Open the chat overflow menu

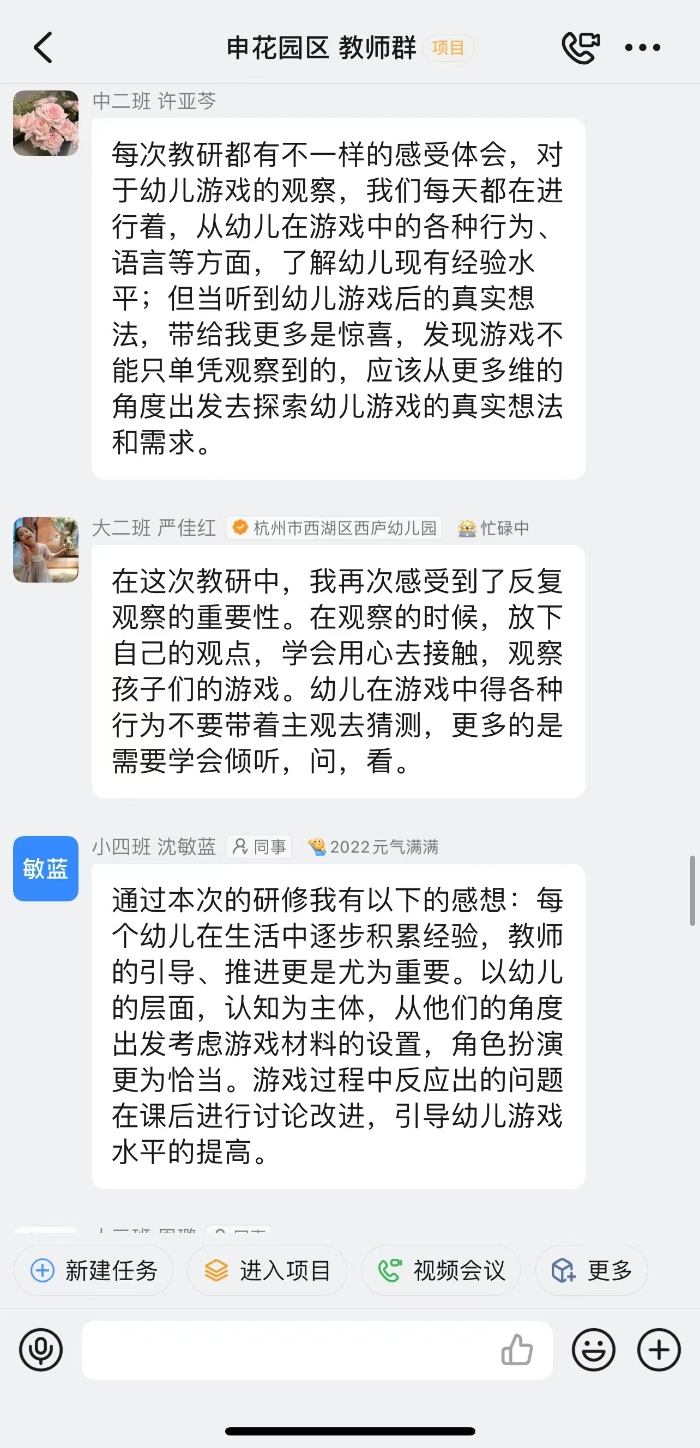(x=642, y=47)
